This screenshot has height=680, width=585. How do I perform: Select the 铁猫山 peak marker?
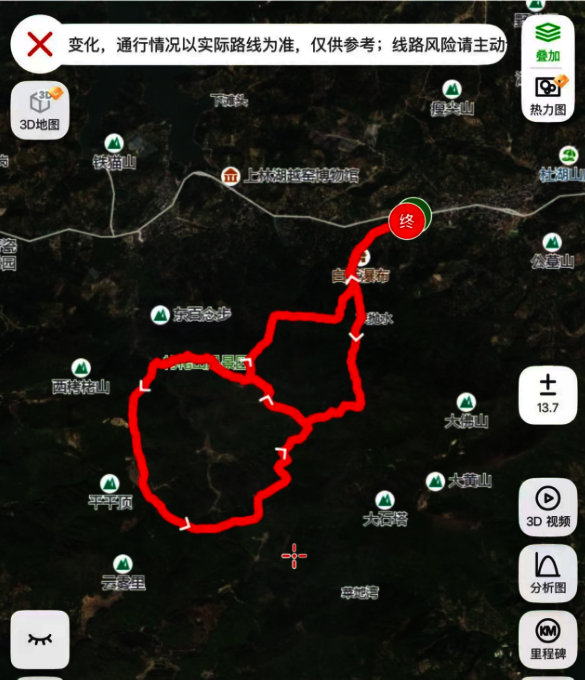coord(114,143)
